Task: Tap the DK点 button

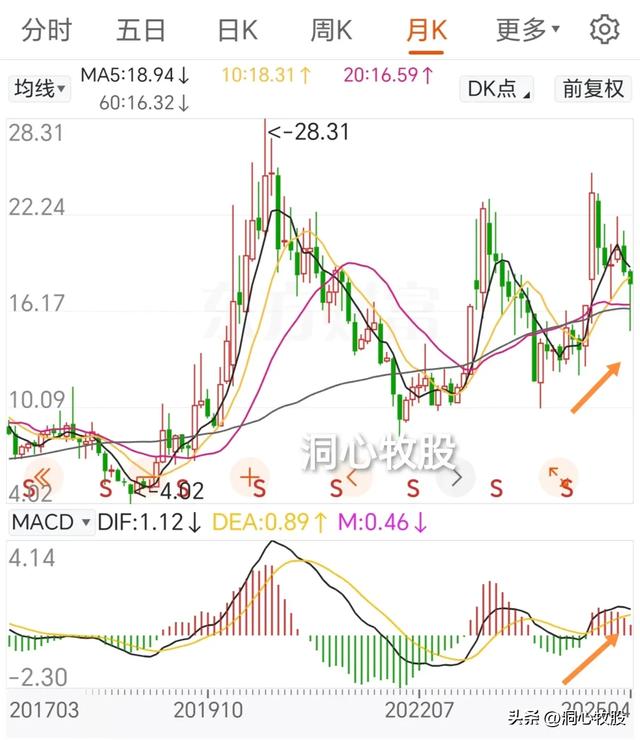Action: coord(497,89)
